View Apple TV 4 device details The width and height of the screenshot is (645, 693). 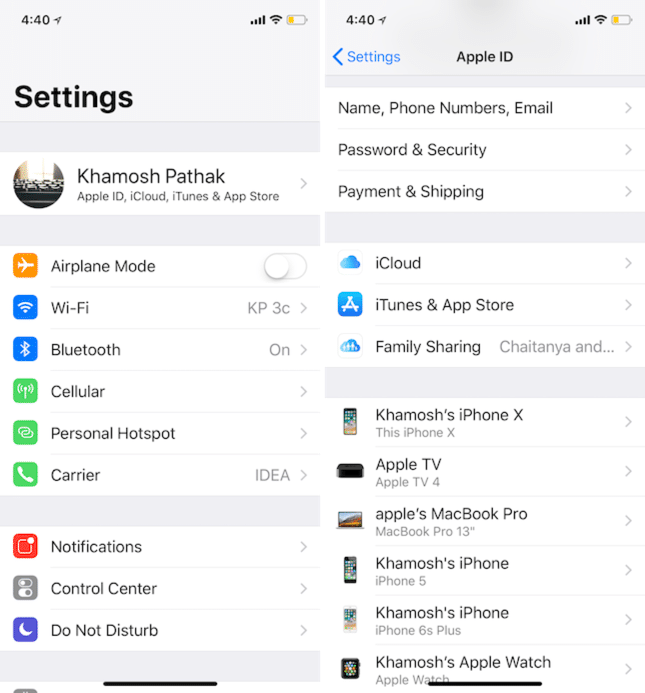484,472
